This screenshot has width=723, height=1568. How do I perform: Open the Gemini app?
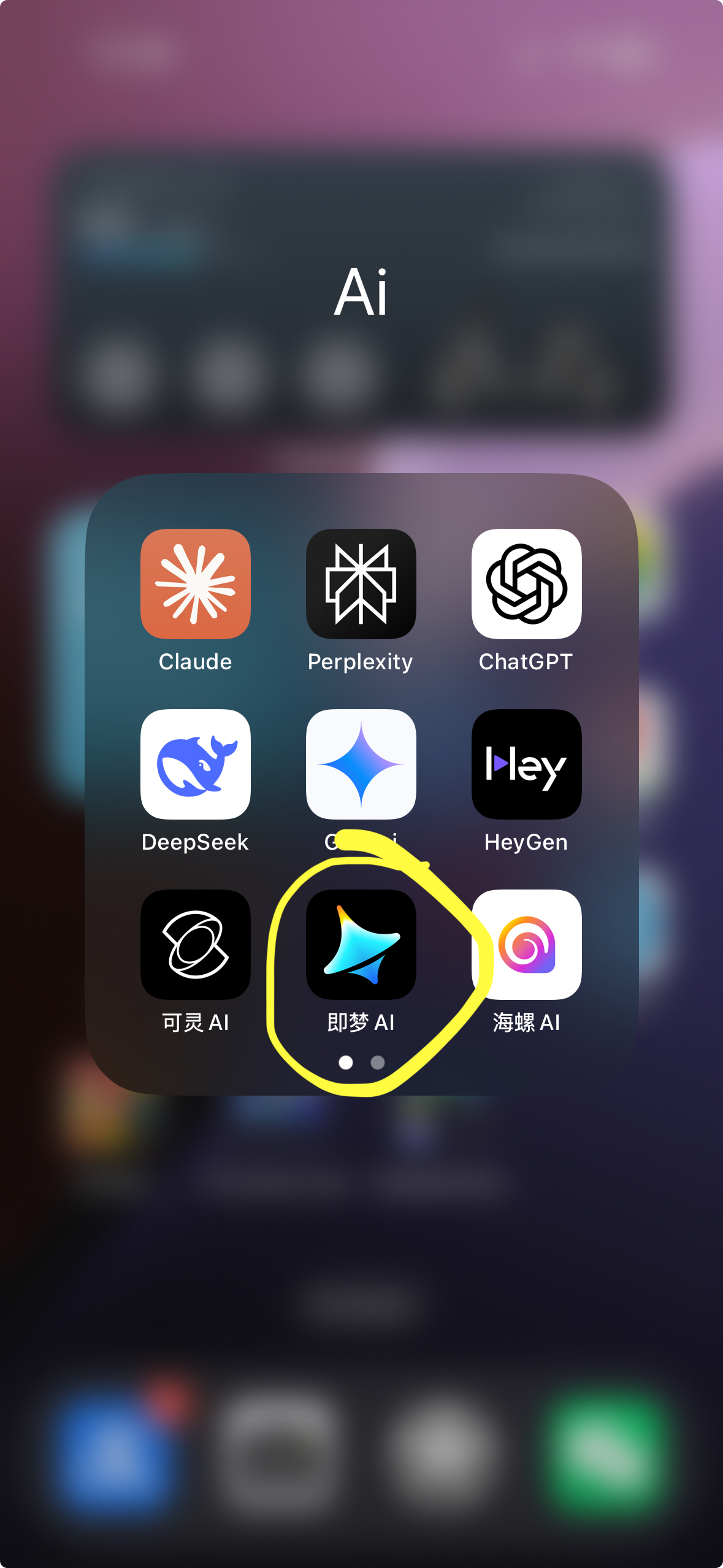click(361, 764)
